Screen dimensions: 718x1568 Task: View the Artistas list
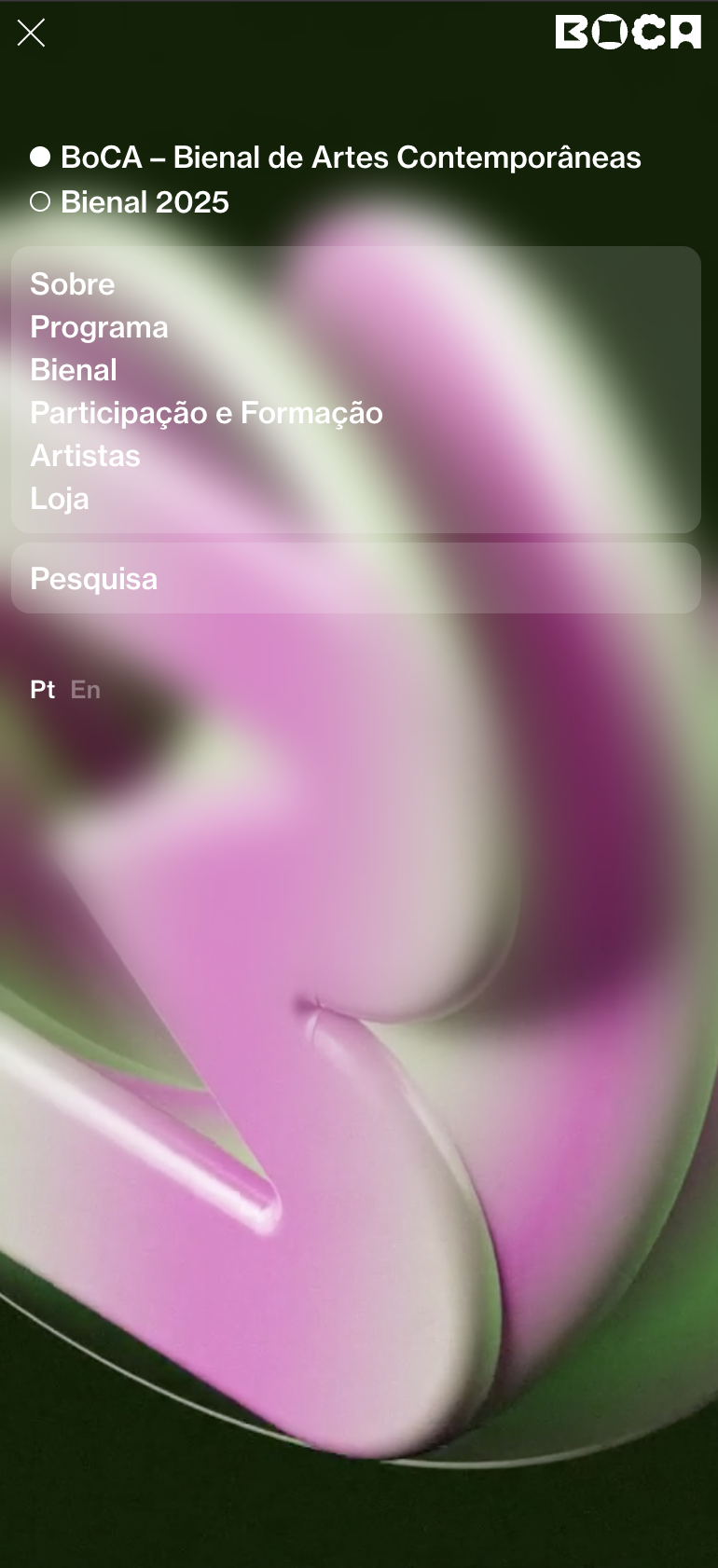[x=85, y=456]
